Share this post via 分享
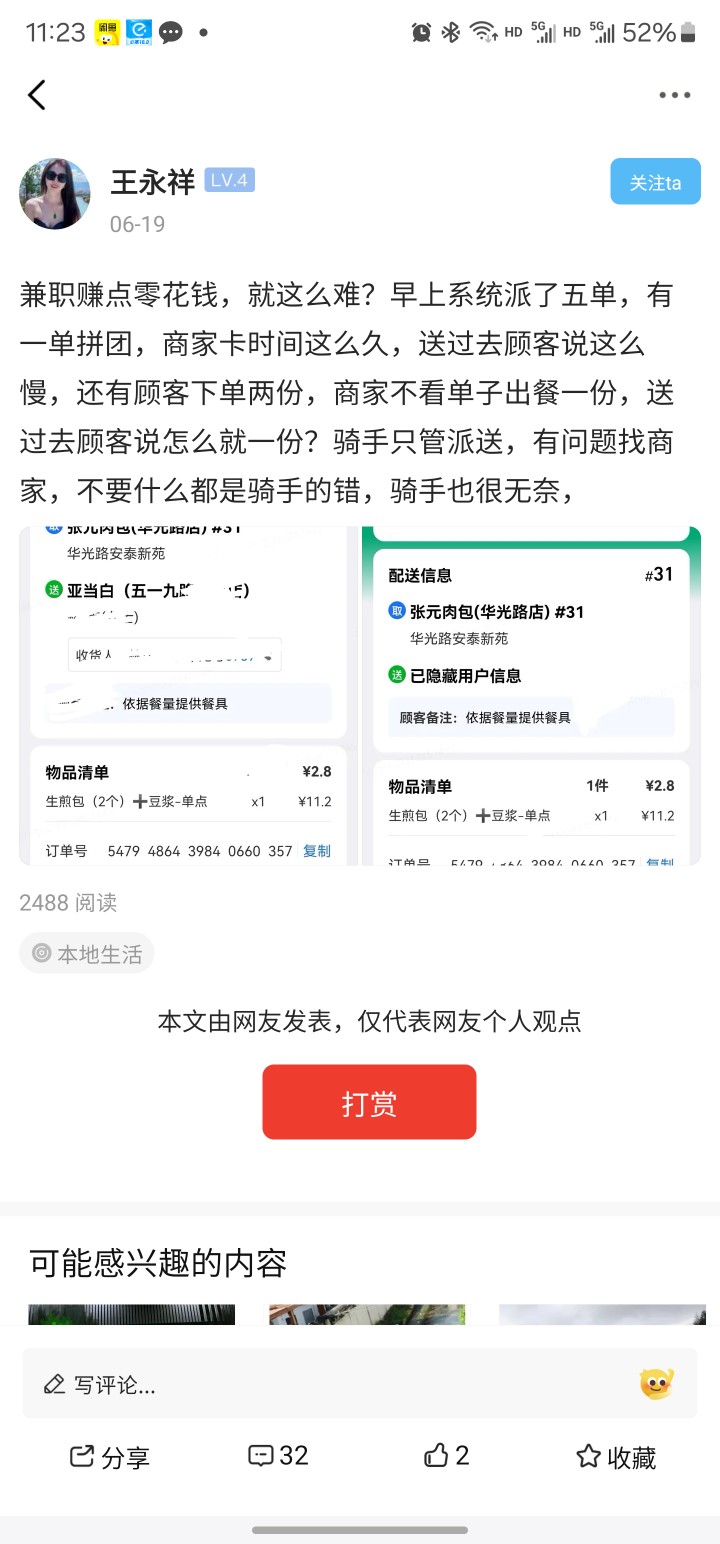Viewport: 720px width, 1544px height. pos(110,1457)
